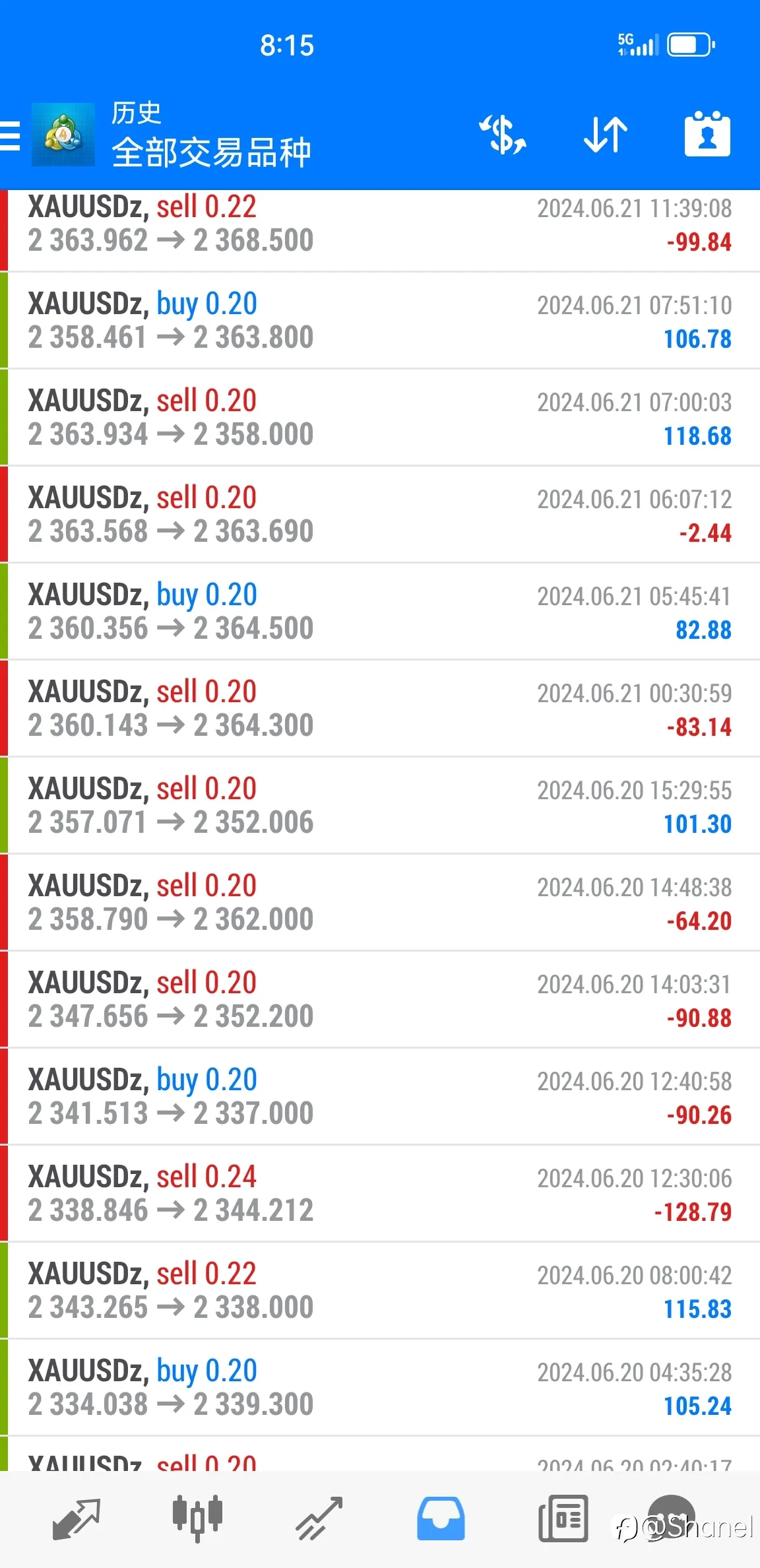Open the sell 0.22 trade with profit 115.83
760x1568 pixels.
coord(380,1290)
